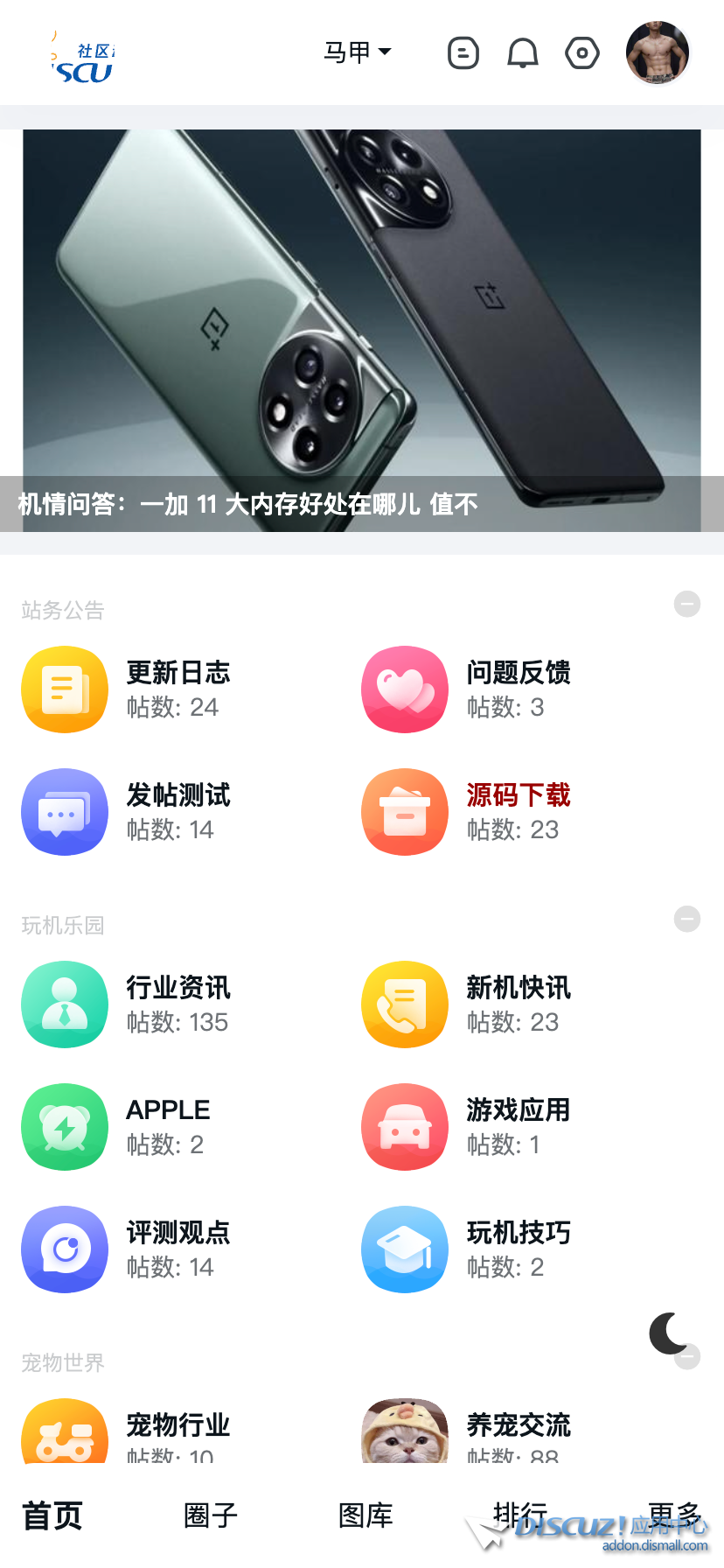The width and height of the screenshot is (724, 1568).
Task: Open the user profile avatar
Action: (x=658, y=52)
